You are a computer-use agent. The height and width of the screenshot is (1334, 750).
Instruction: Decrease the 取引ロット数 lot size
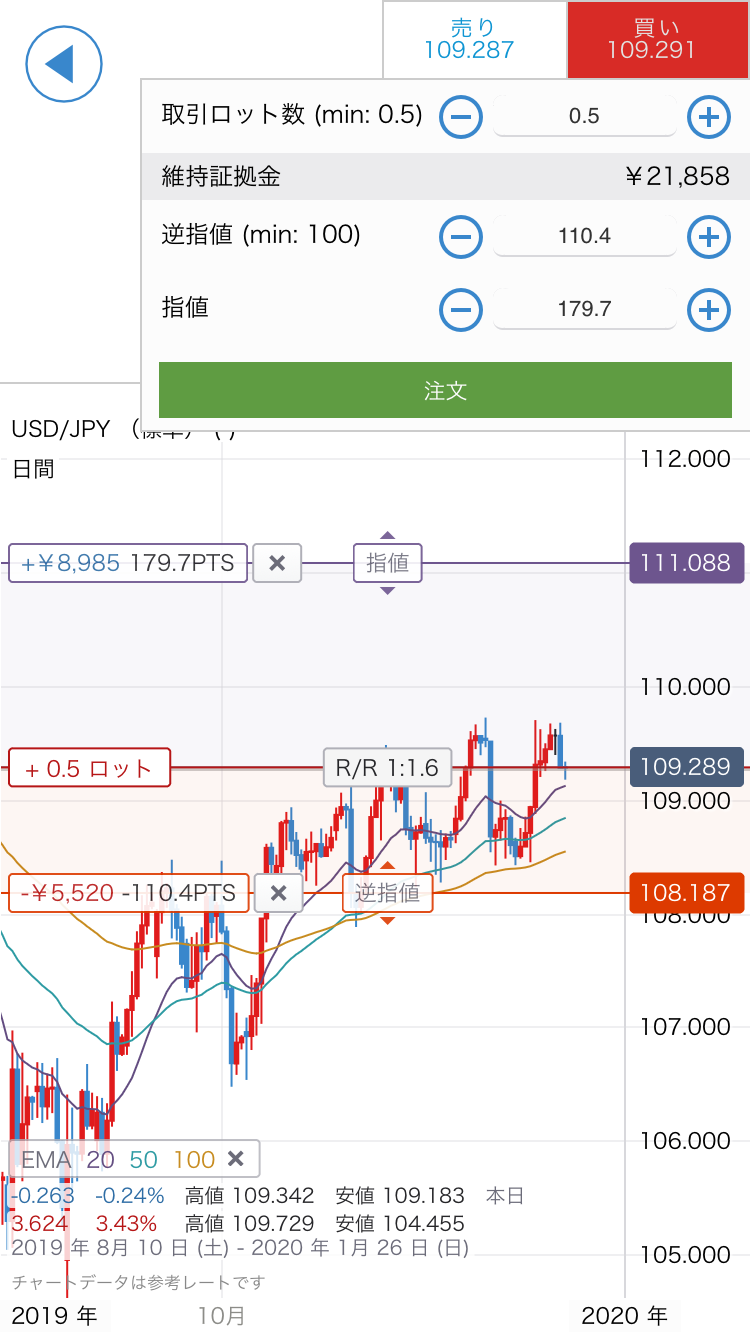coord(461,117)
